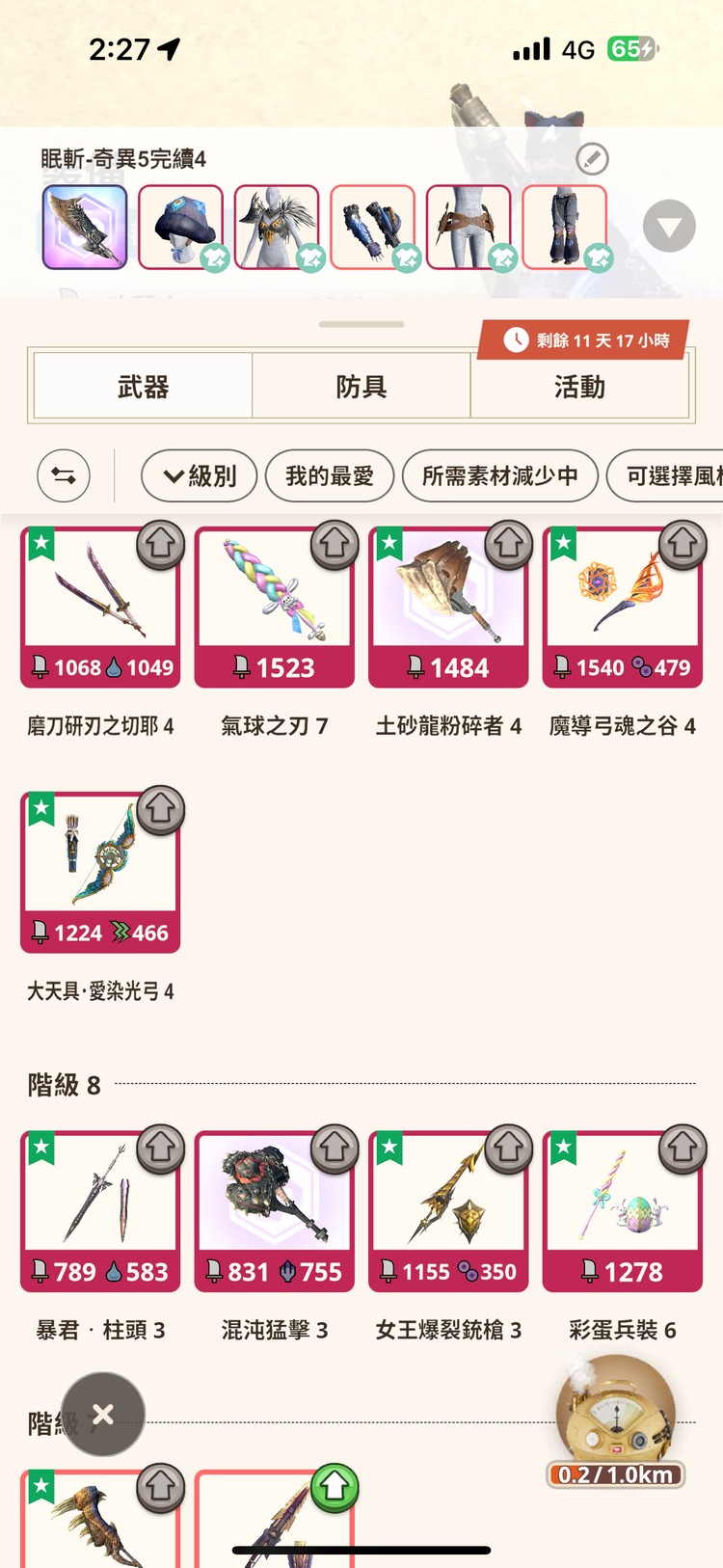Switch to the 防具 tab

(x=361, y=387)
